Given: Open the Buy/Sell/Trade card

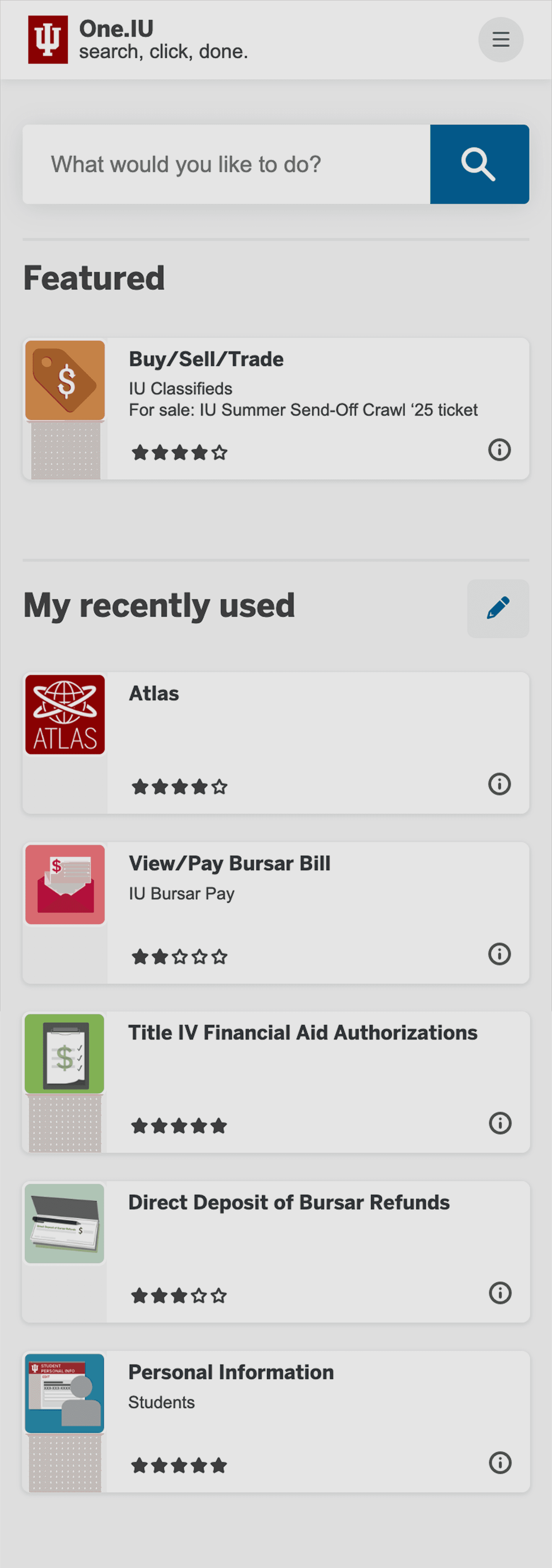Looking at the screenshot, I should 275,408.
